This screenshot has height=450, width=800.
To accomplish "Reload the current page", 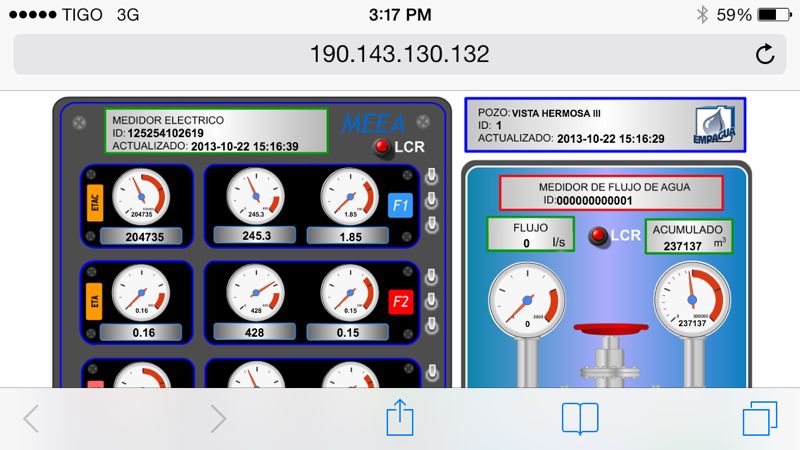I will tap(765, 55).
